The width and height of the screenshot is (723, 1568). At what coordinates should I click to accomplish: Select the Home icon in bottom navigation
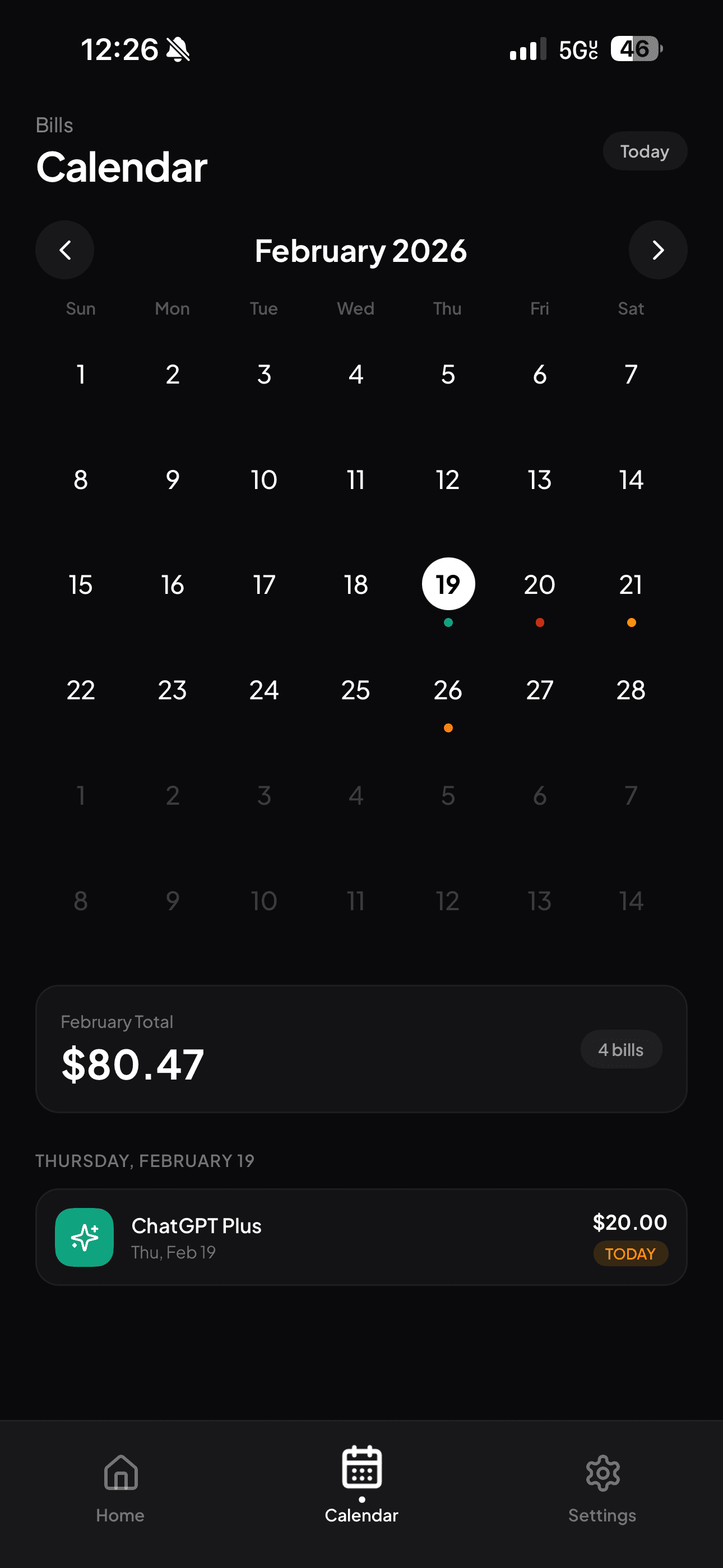[x=120, y=1473]
